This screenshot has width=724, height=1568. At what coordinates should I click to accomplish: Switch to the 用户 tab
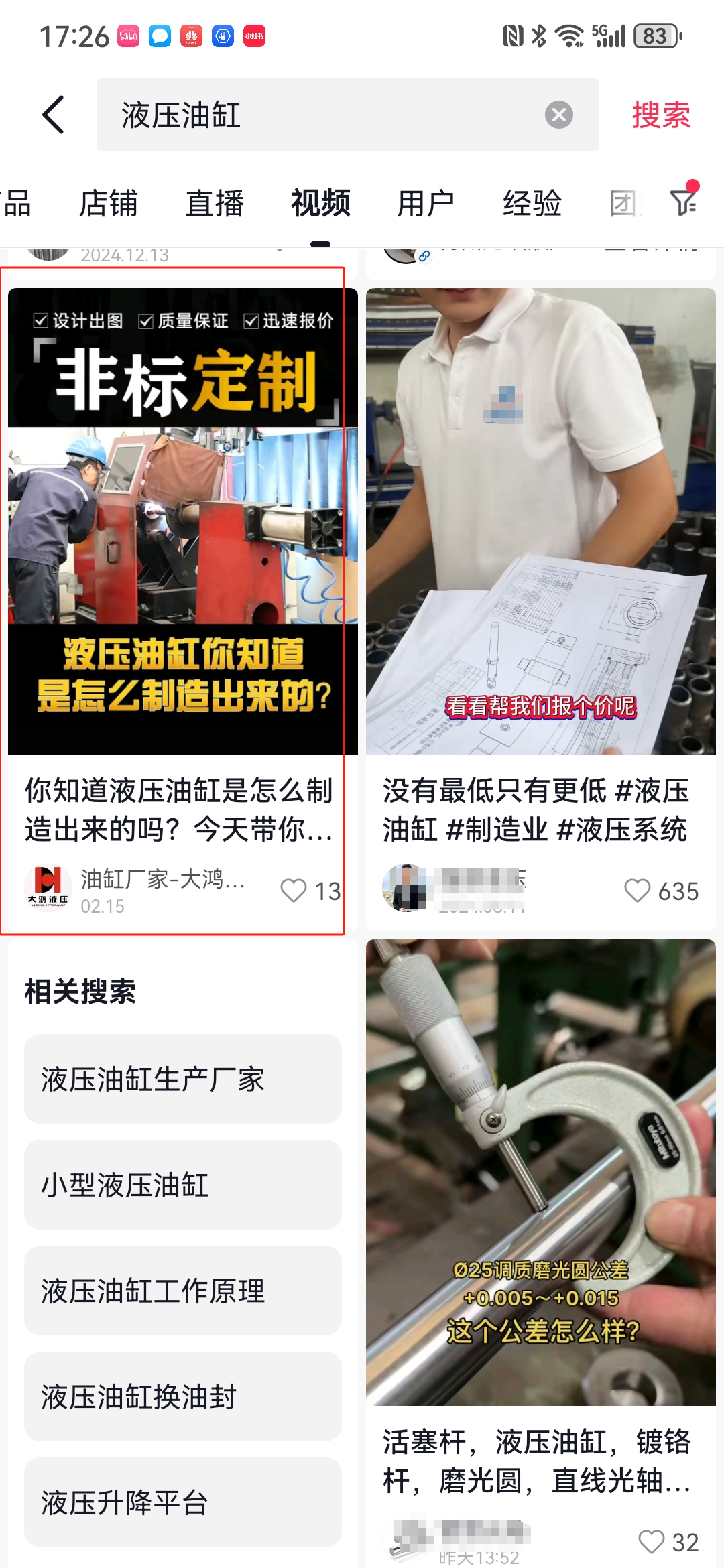point(426,203)
